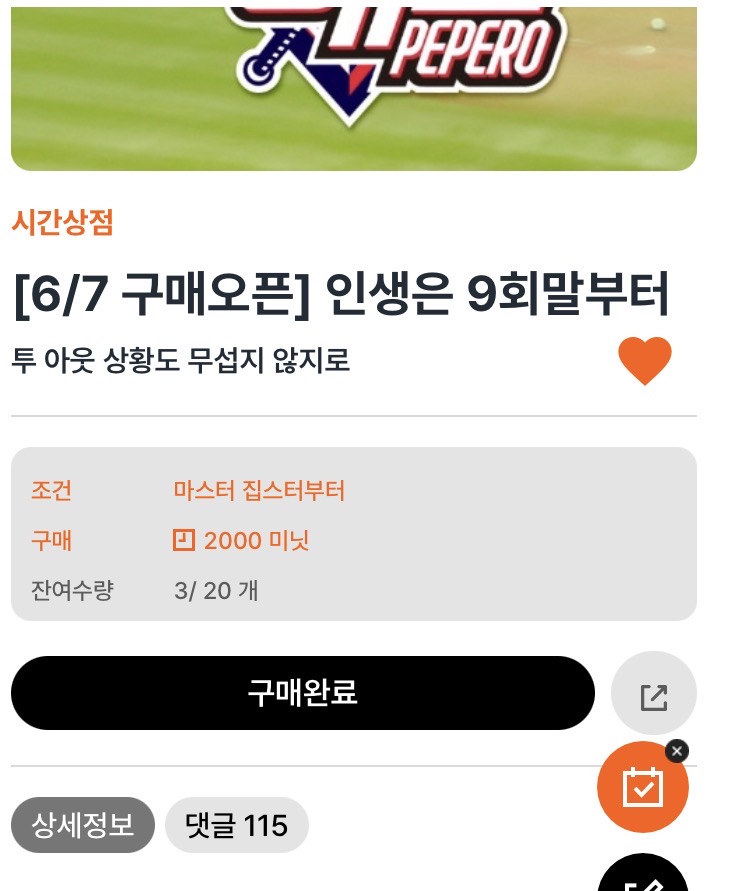Tap the 구매완료 button

click(303, 693)
